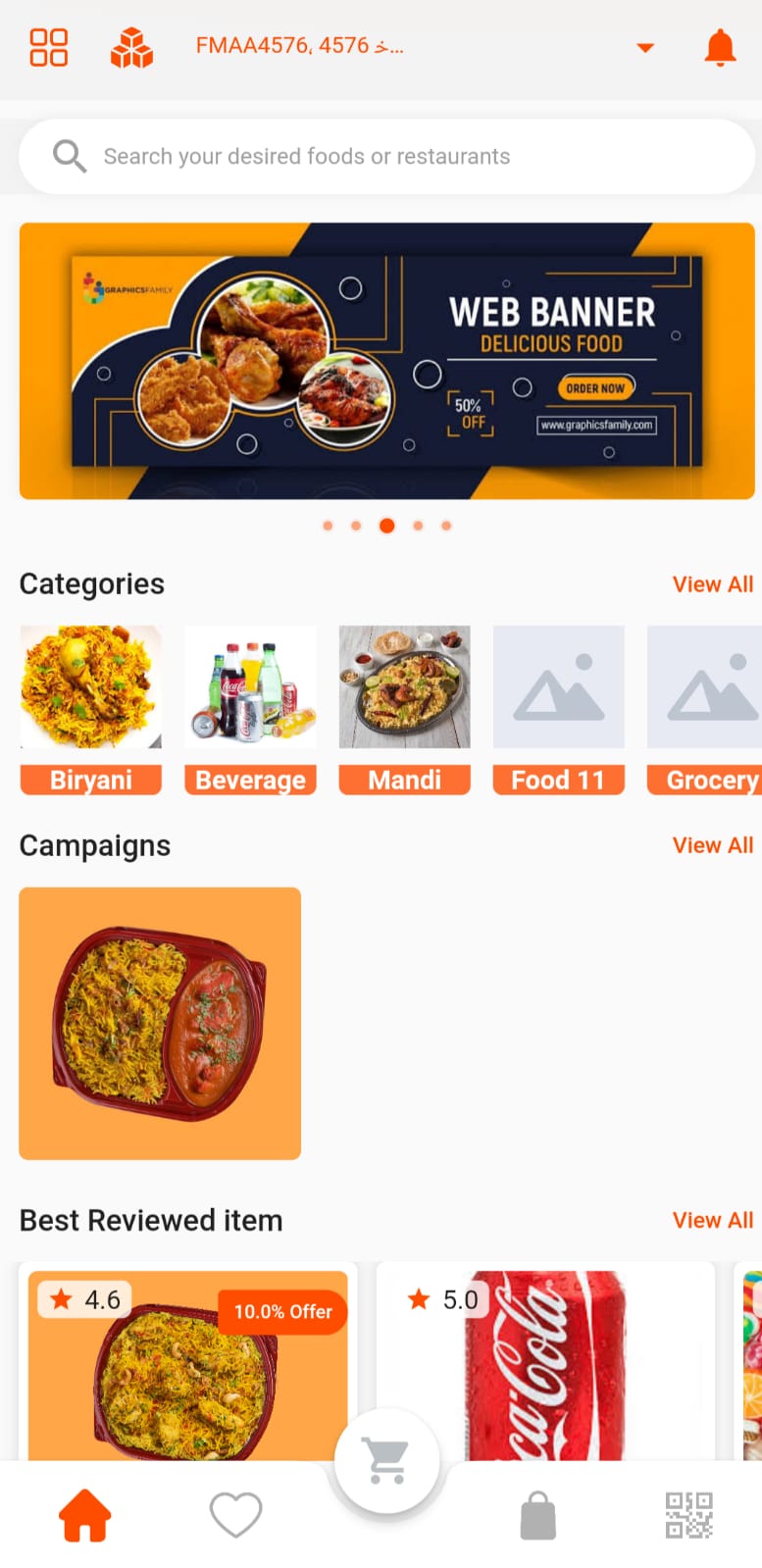View all campaigns
Viewport: 762px width, 1568px height.
[712, 845]
